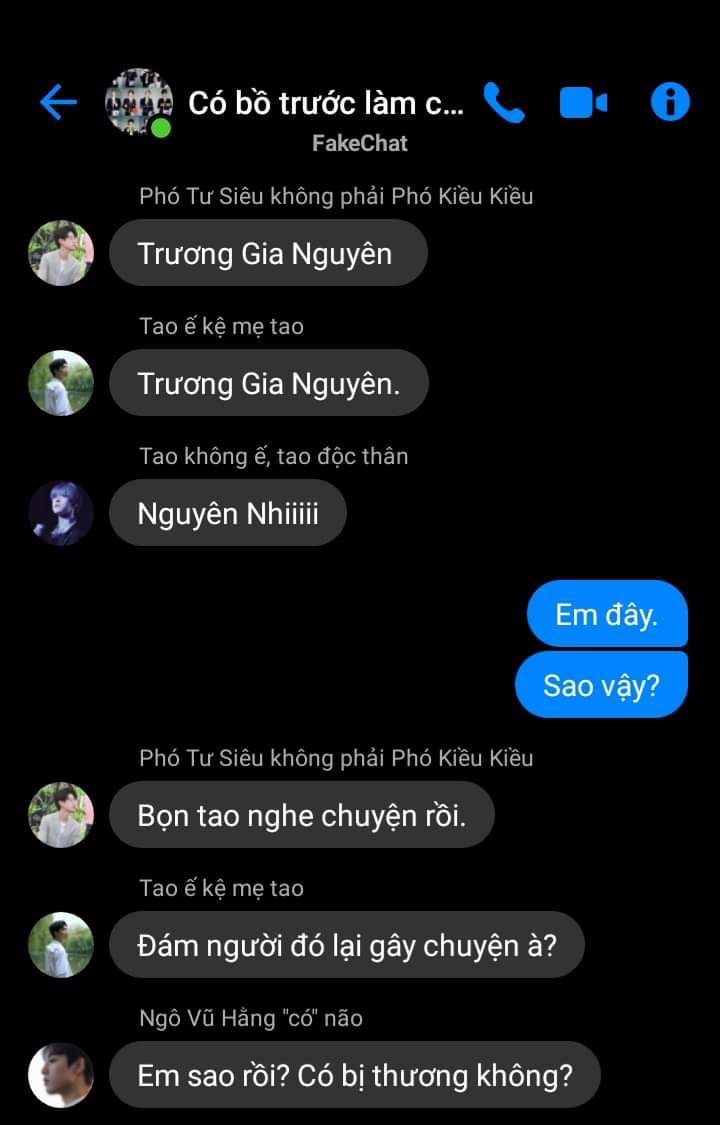This screenshot has height=1125, width=720.
Task: Open the group chat title "Có bồ trước làm c..."
Action: 326,103
